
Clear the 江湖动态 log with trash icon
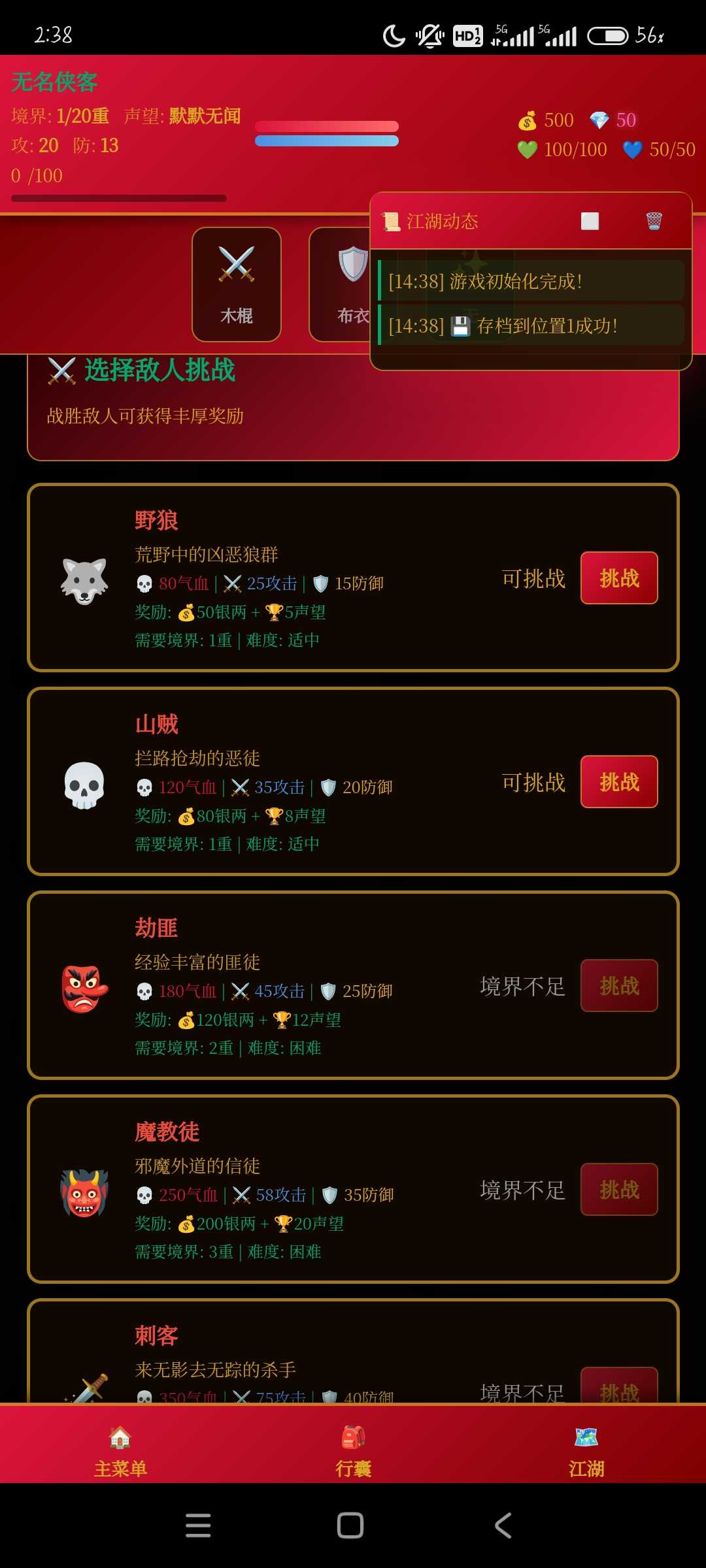pyautogui.click(x=654, y=221)
